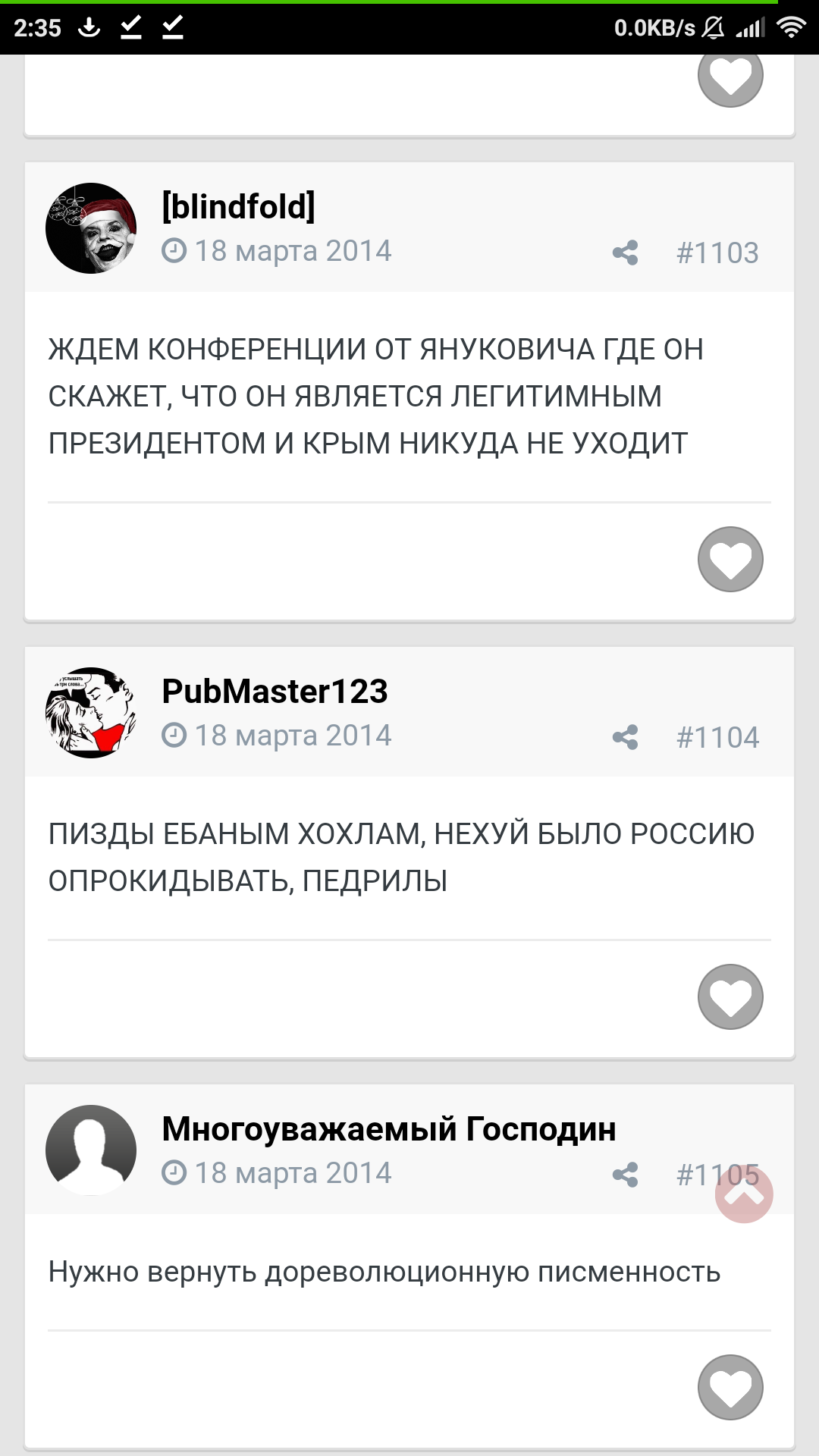Like PubMaster123's post #1104
The height and width of the screenshot is (1456, 819).
pos(730,996)
